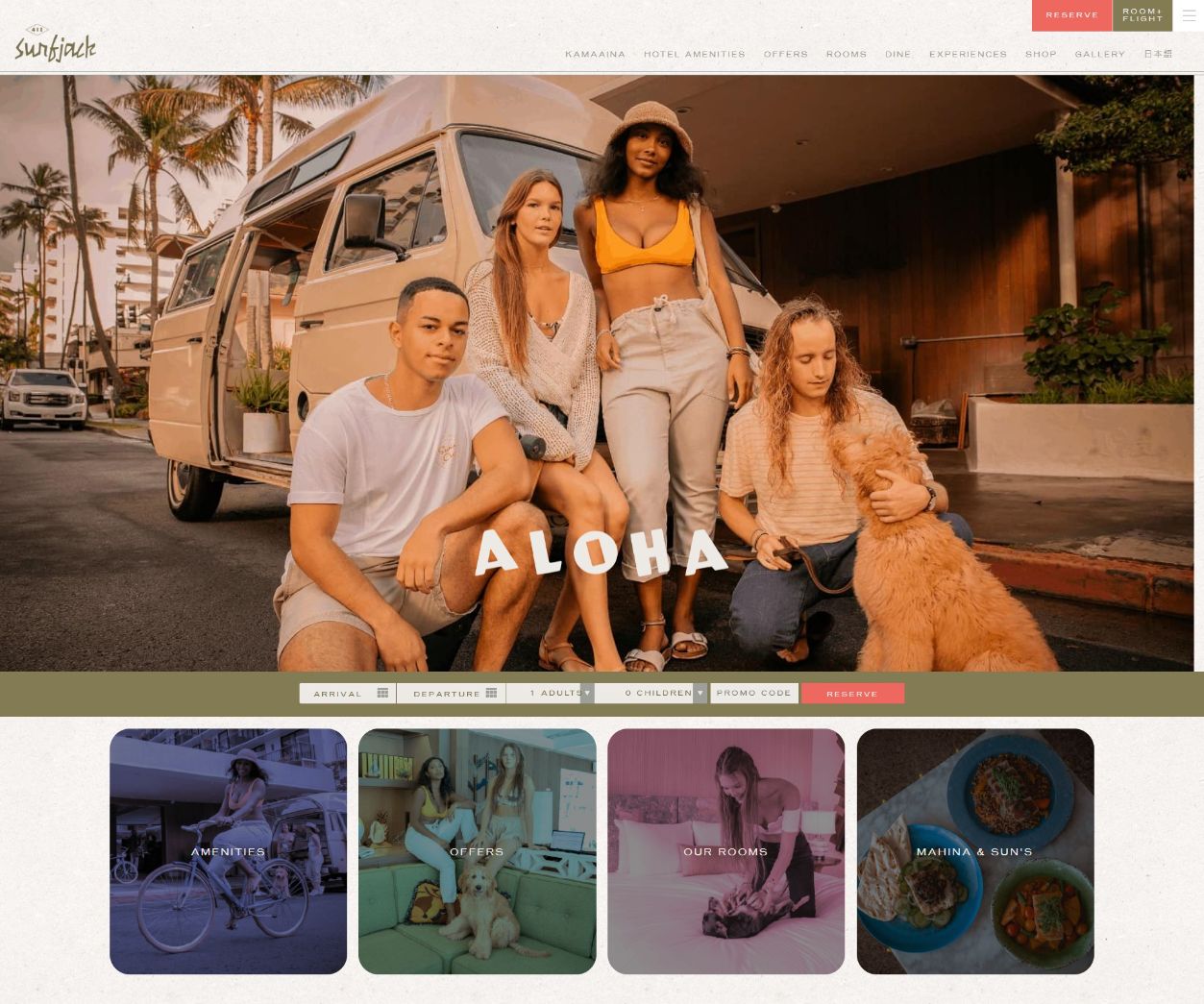The height and width of the screenshot is (1004, 1204).
Task: Open the Rooms nav link
Action: tap(846, 55)
